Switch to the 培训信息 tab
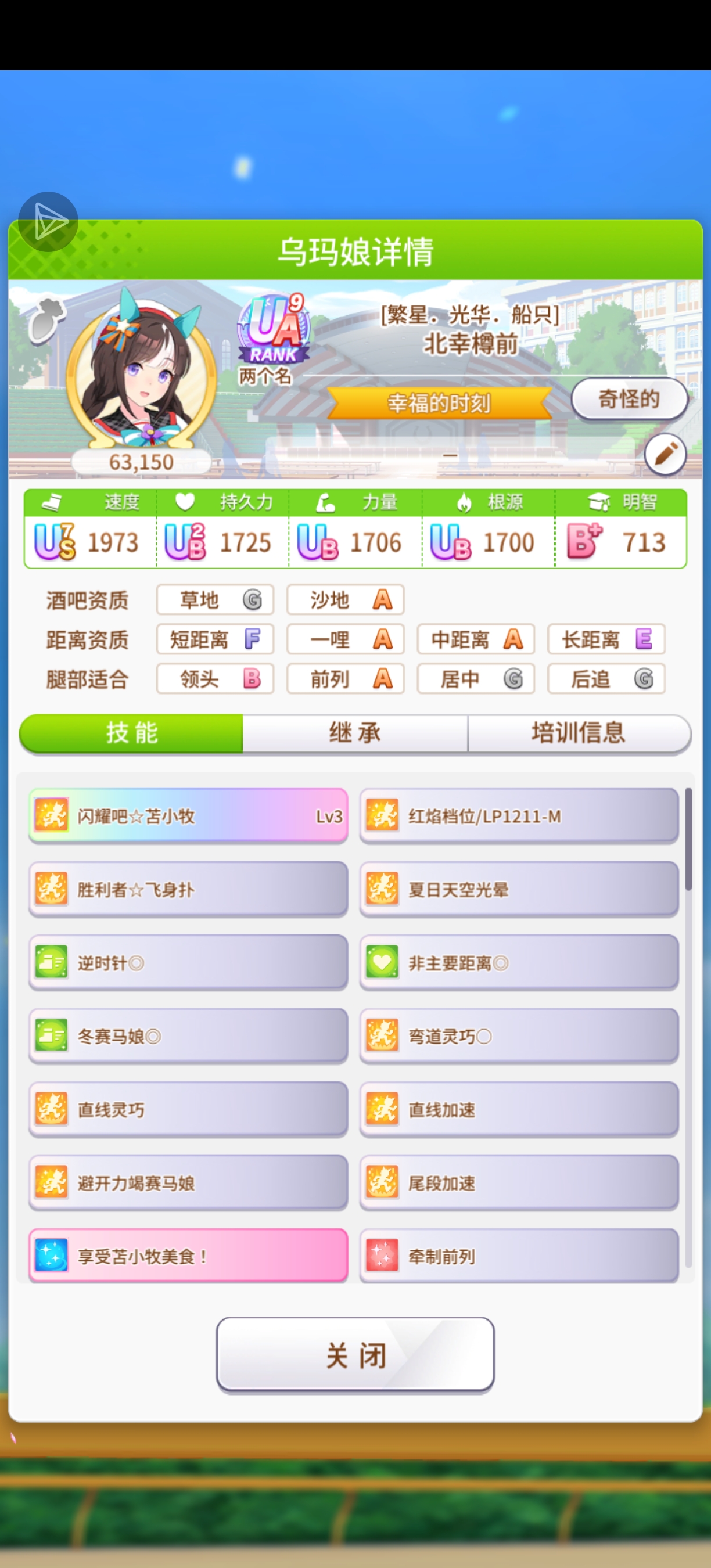 click(x=579, y=733)
